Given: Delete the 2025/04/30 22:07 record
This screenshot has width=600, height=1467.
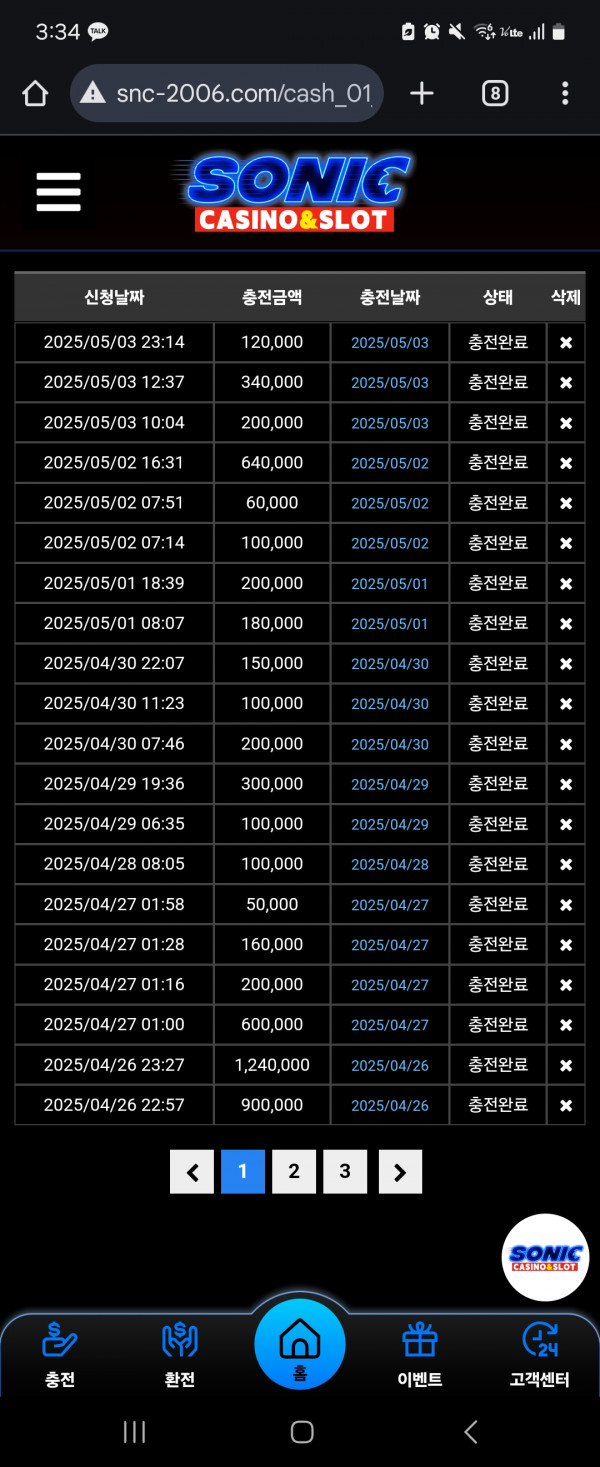Looking at the screenshot, I should click(565, 664).
